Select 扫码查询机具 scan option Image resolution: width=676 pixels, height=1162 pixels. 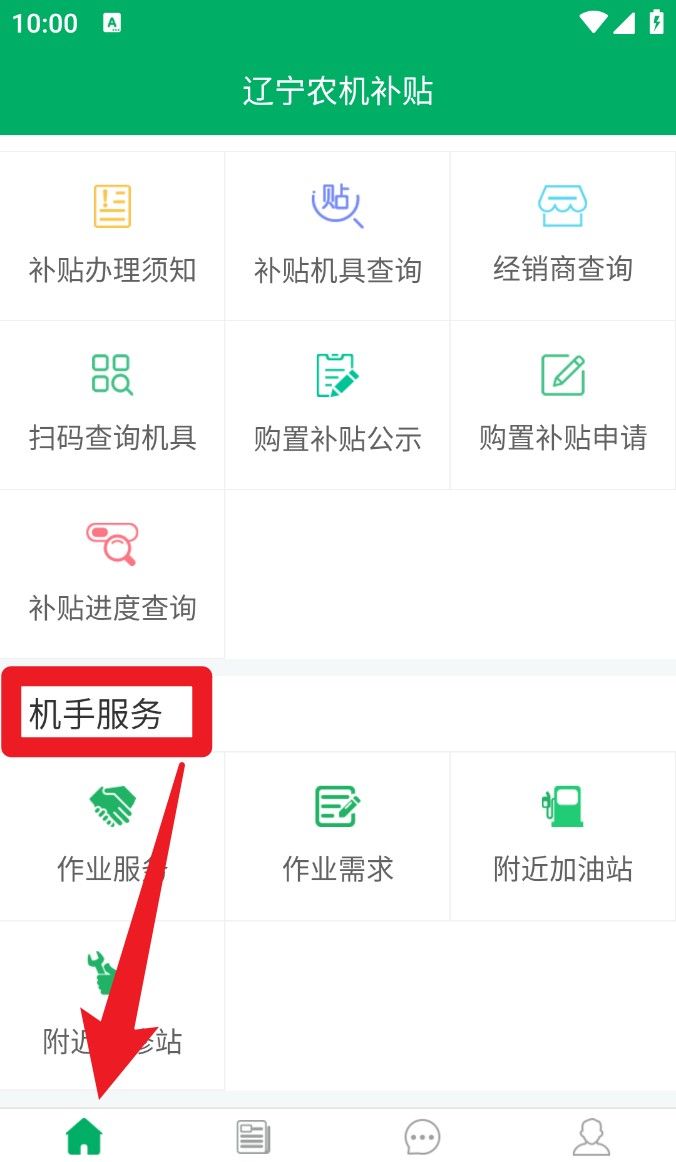(112, 405)
